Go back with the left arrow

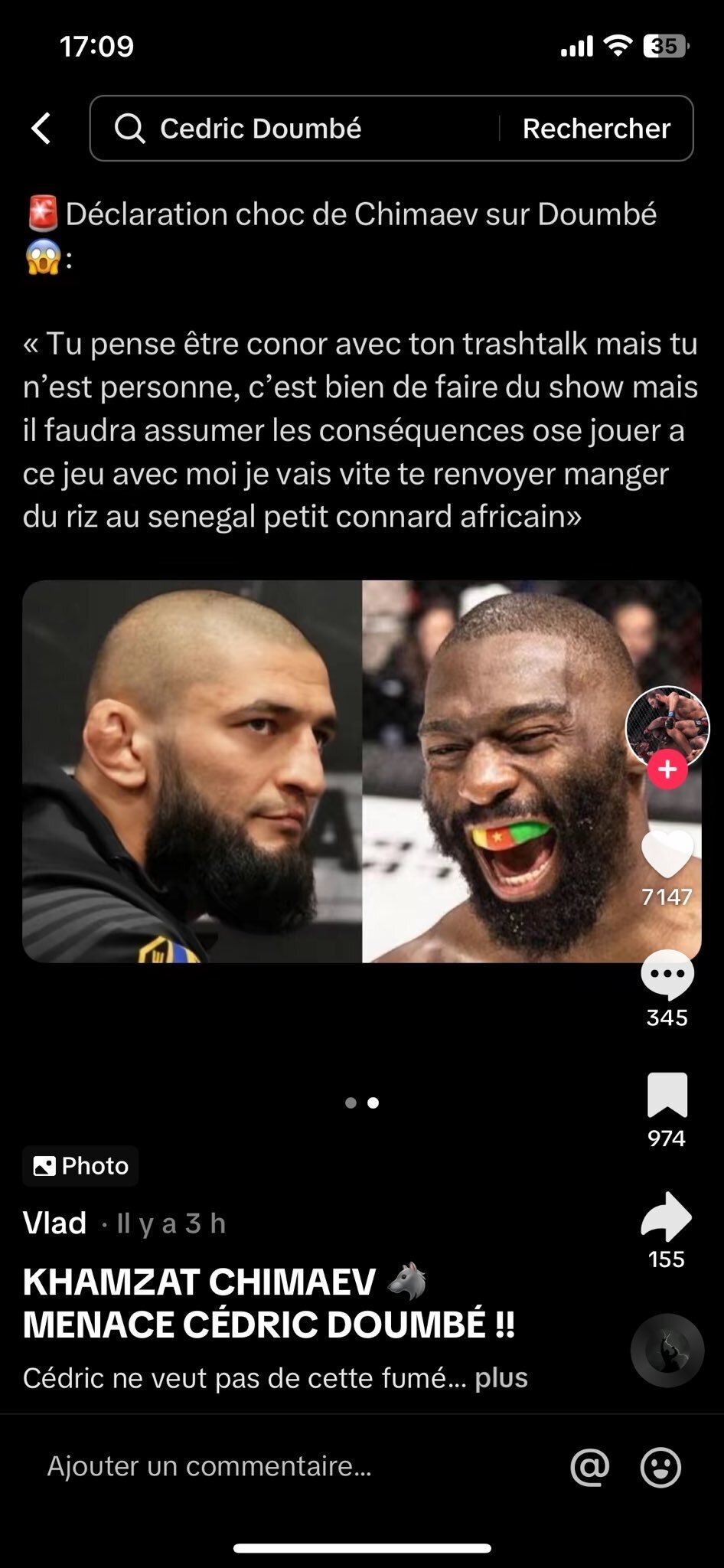coord(41,128)
